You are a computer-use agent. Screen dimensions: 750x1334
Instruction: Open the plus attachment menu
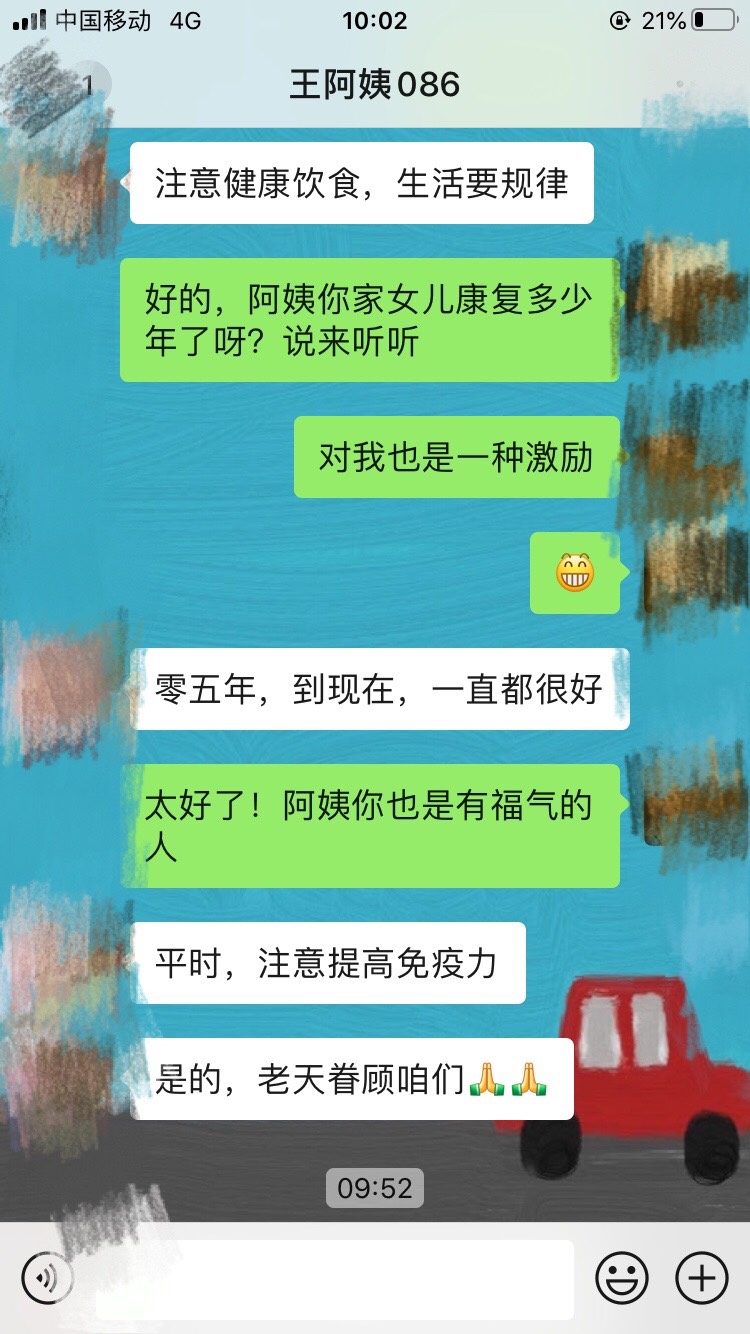click(x=701, y=1277)
